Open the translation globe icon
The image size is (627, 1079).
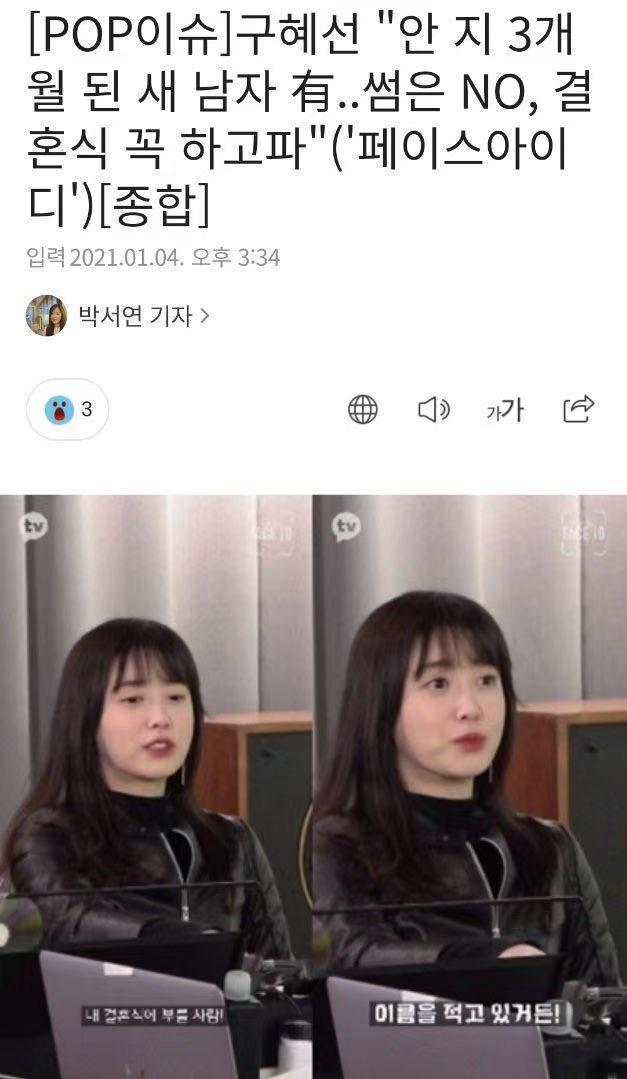coord(362,409)
